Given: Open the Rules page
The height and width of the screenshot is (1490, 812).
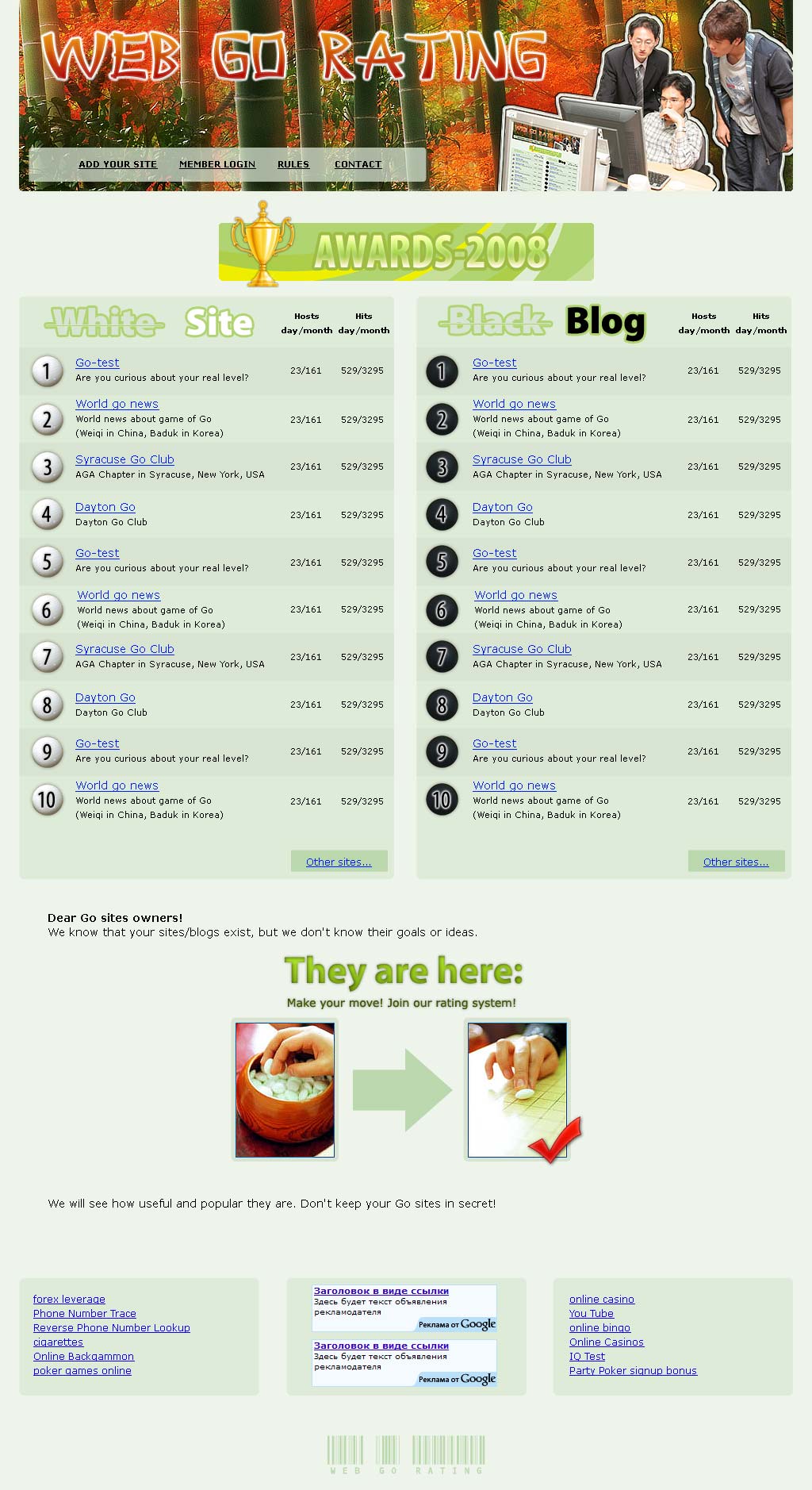Looking at the screenshot, I should (293, 164).
